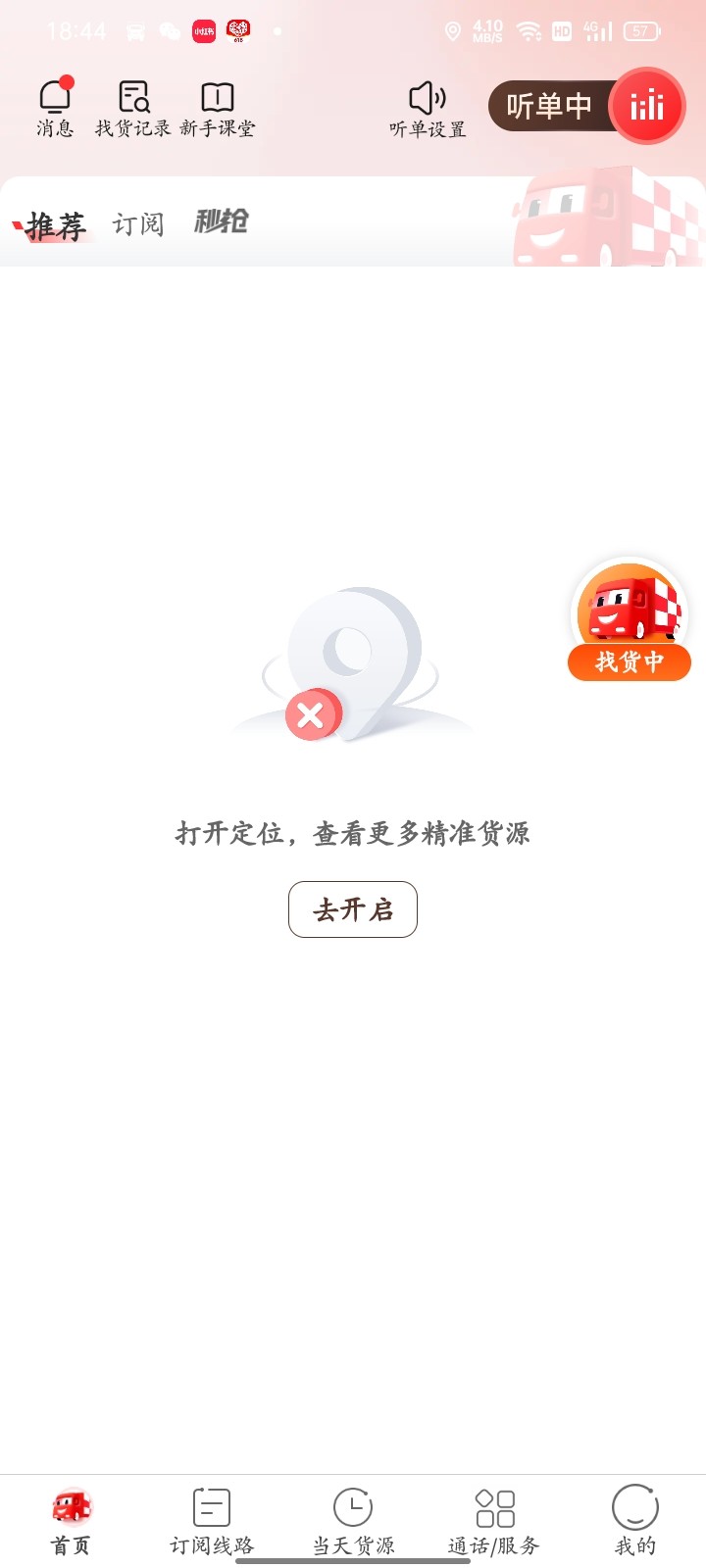Toggle the 听单中 listening button
This screenshot has height=1568, width=706.
tap(586, 105)
